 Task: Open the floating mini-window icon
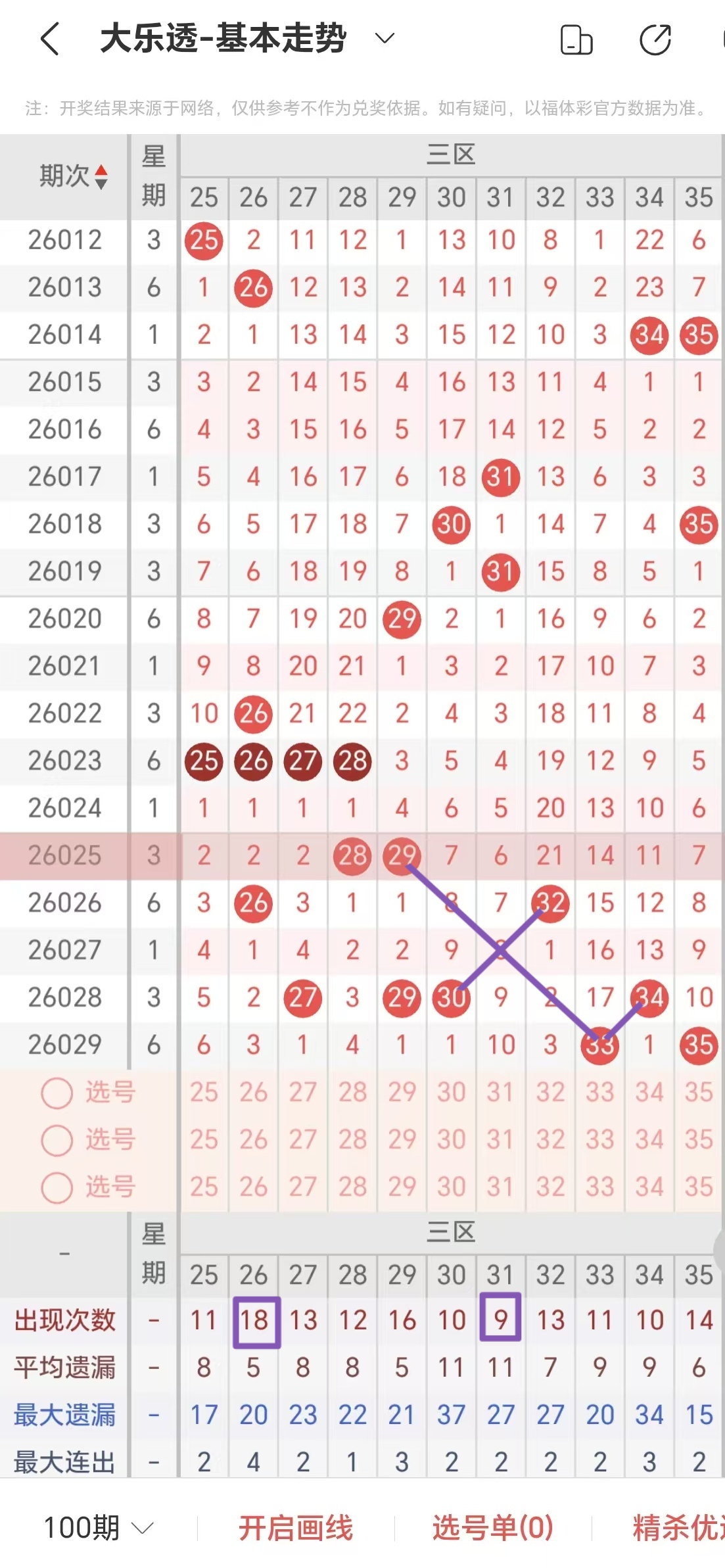575,39
